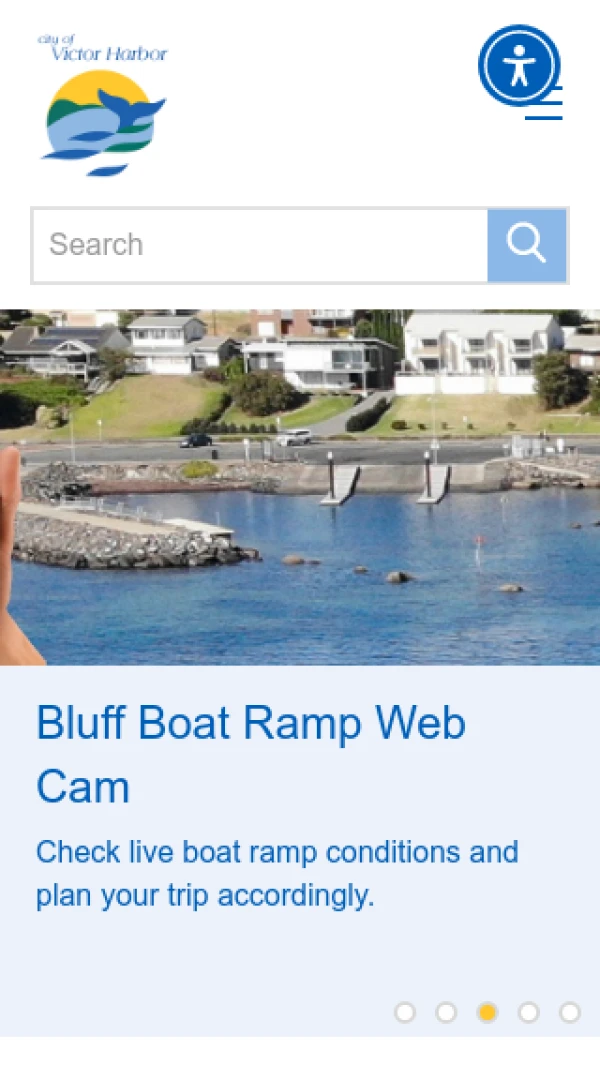Open the accessibility options icon

(518, 65)
